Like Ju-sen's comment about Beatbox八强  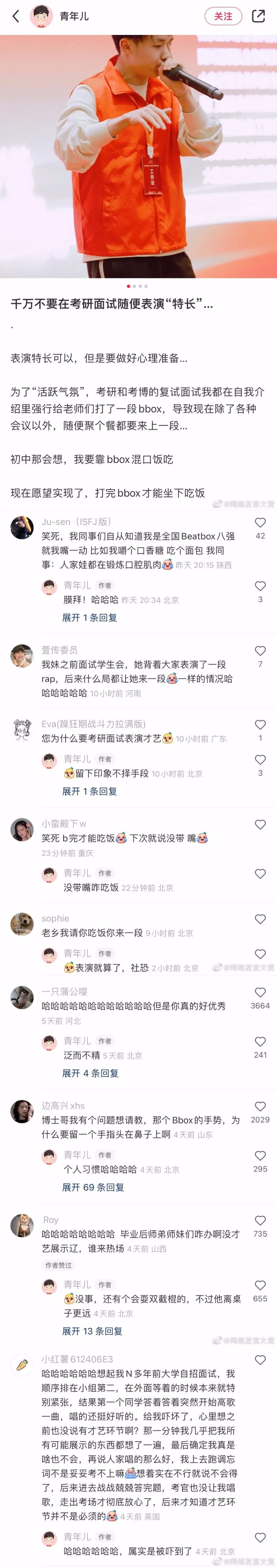pos(260,522)
